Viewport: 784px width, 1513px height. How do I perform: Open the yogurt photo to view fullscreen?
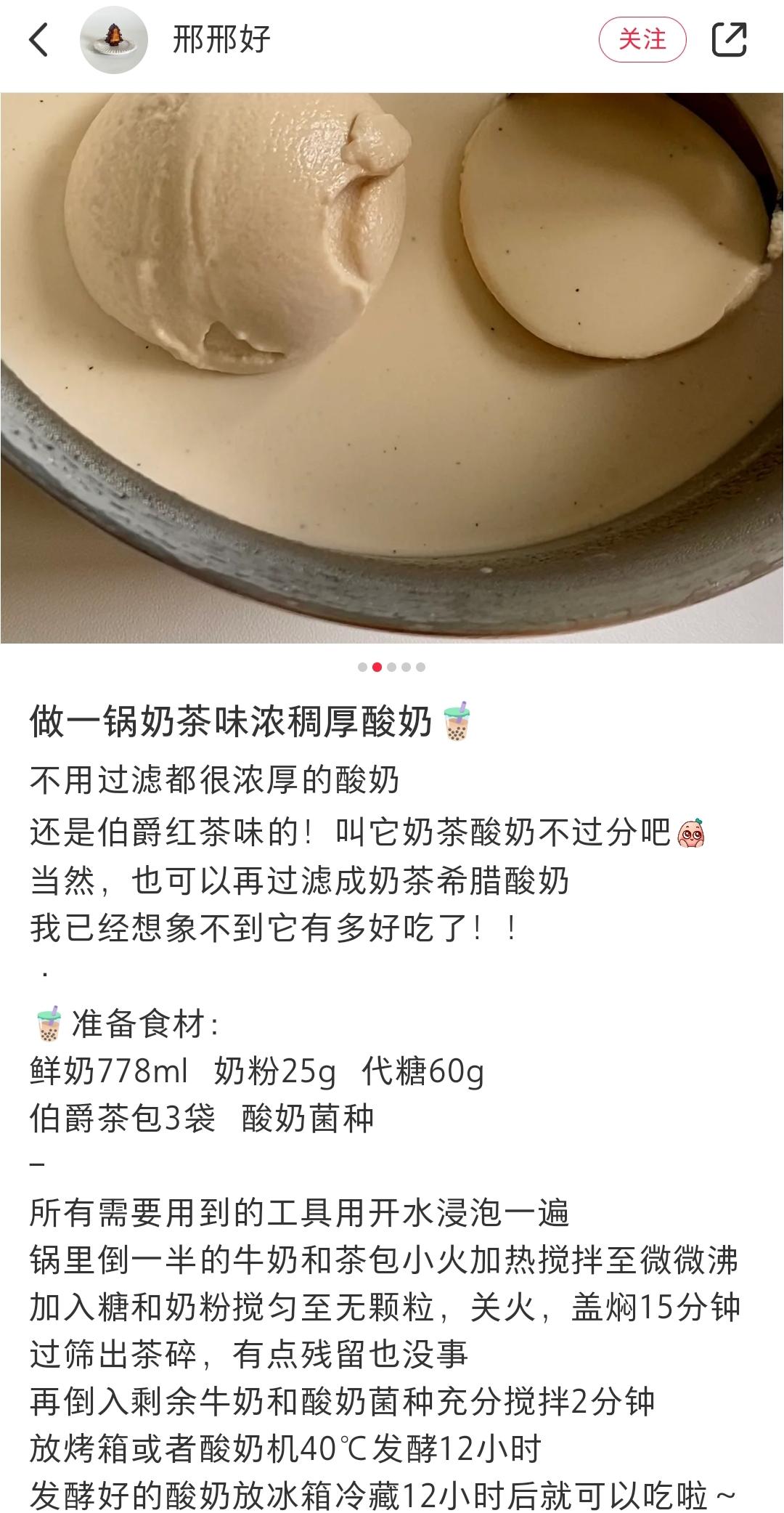392,363
